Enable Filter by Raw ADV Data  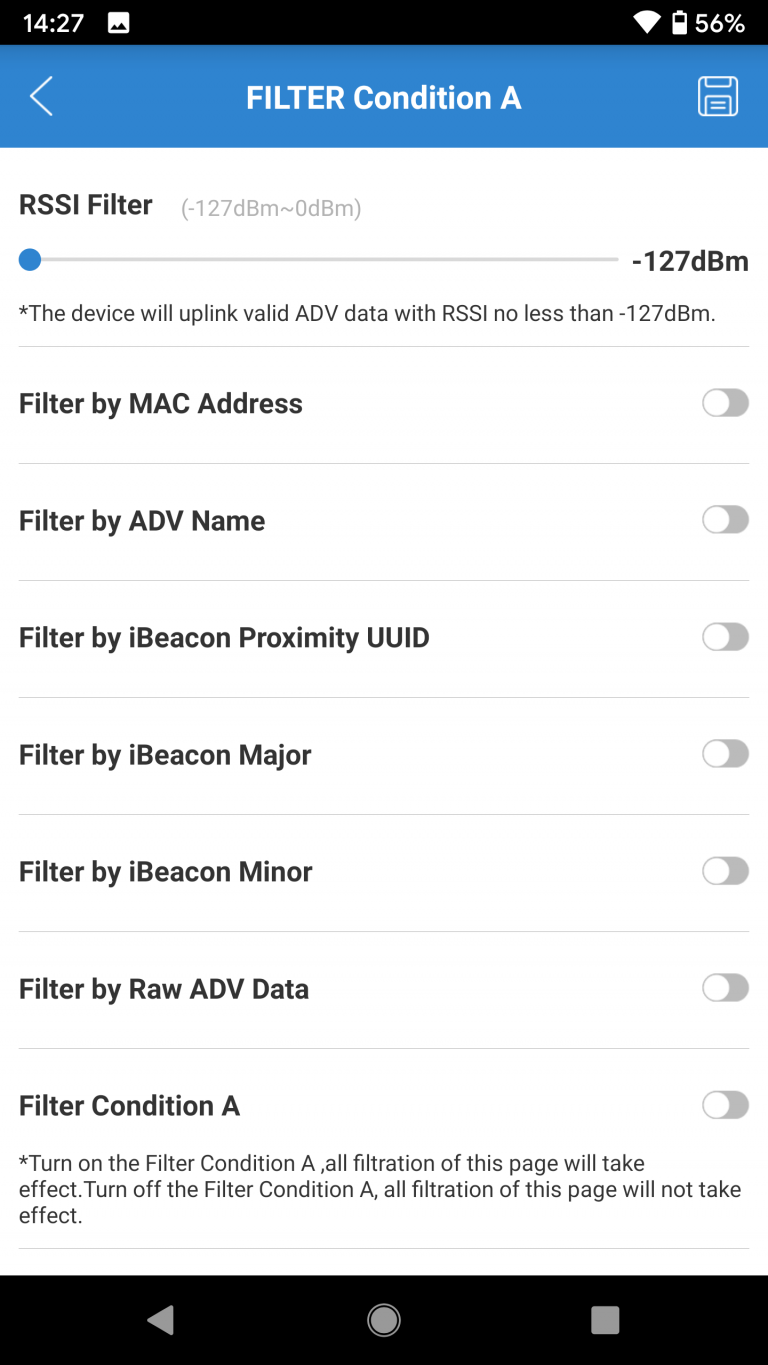(725, 988)
